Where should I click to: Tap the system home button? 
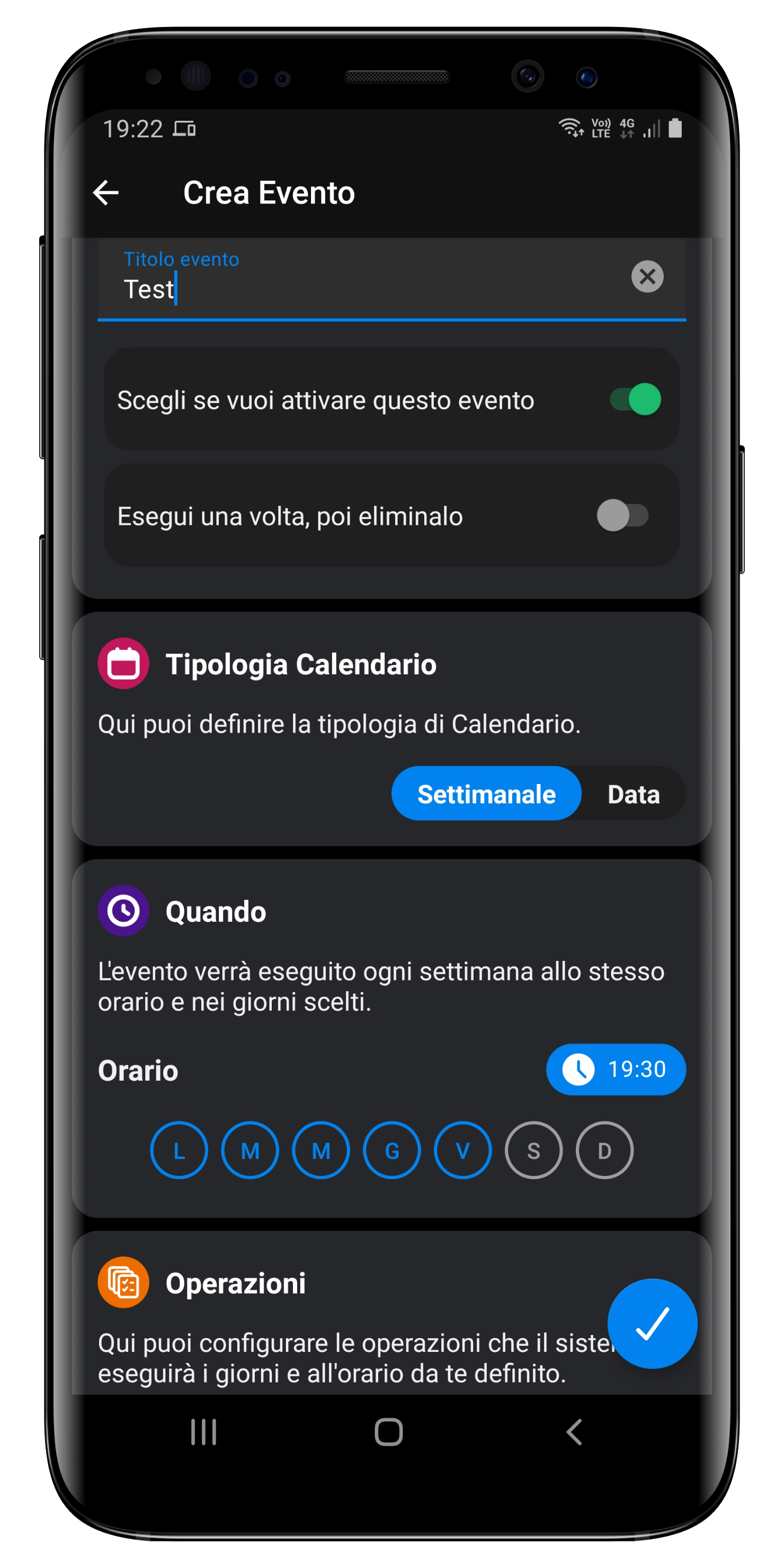(388, 1432)
